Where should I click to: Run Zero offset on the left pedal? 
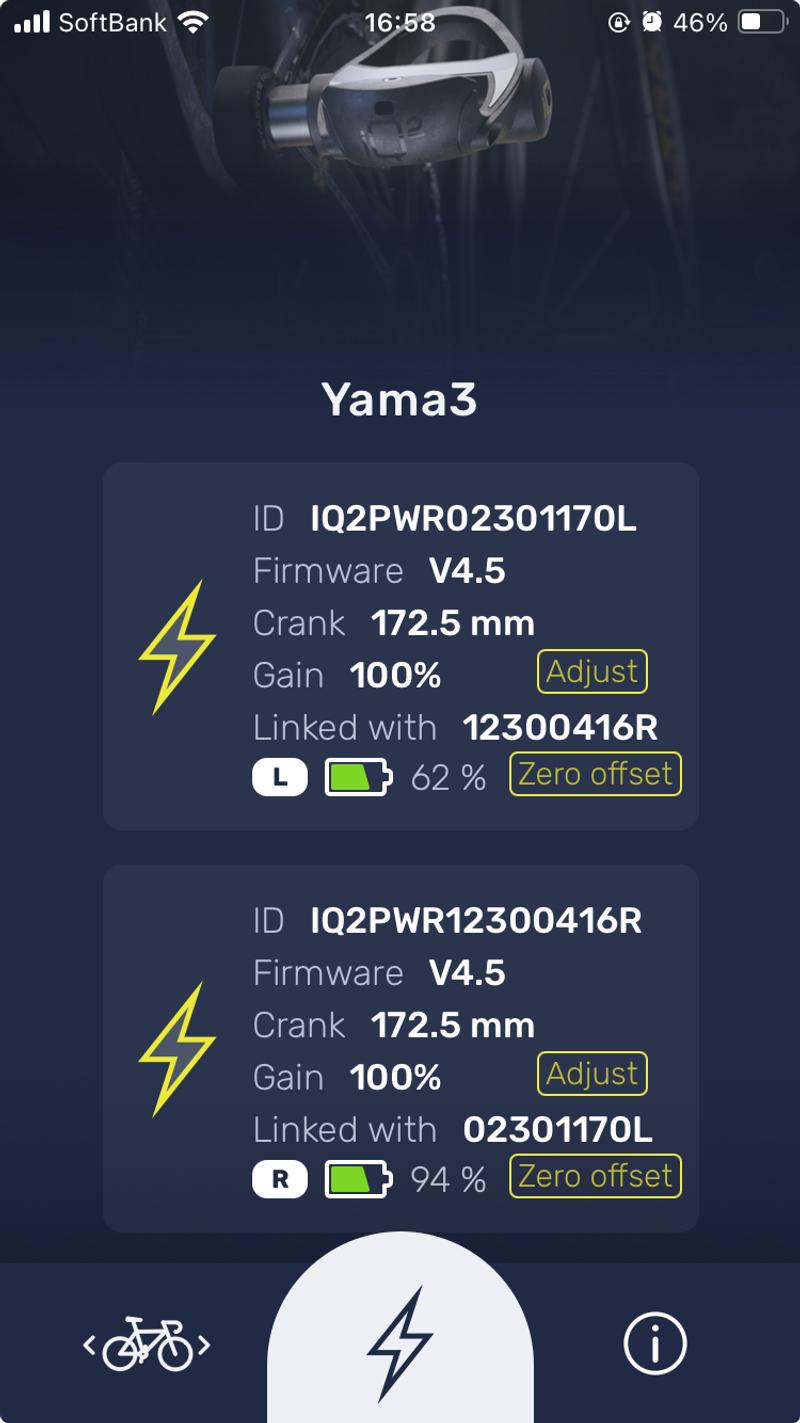(595, 775)
